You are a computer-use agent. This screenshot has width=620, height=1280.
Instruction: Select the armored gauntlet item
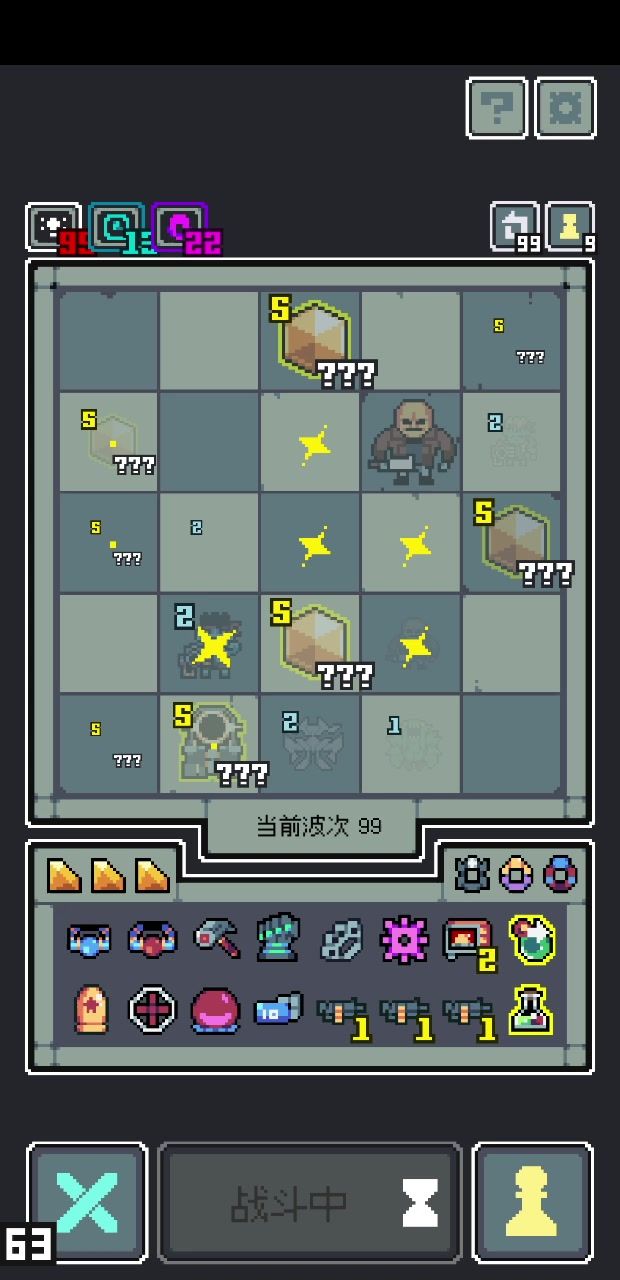pyautogui.click(x=278, y=939)
